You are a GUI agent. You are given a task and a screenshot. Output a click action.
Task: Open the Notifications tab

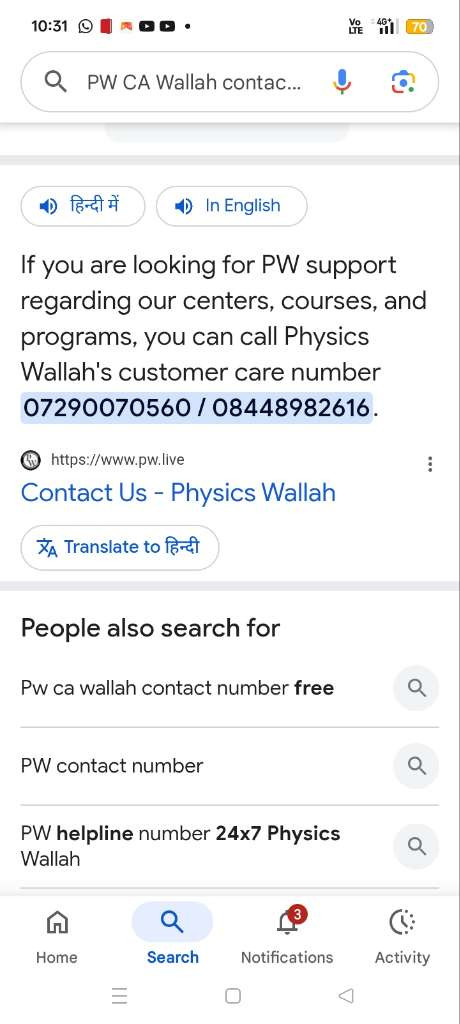287,936
